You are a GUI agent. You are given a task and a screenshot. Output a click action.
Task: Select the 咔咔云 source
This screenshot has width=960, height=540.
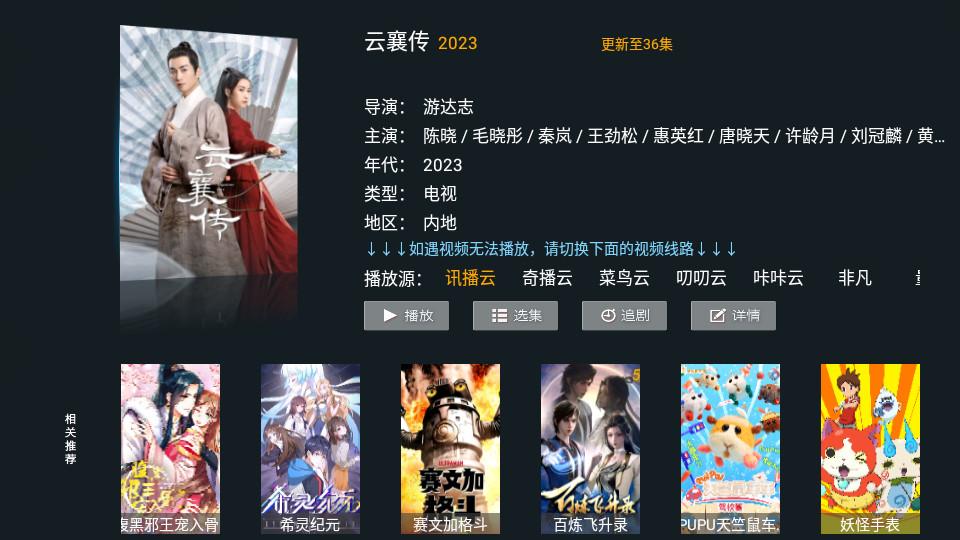(x=778, y=278)
